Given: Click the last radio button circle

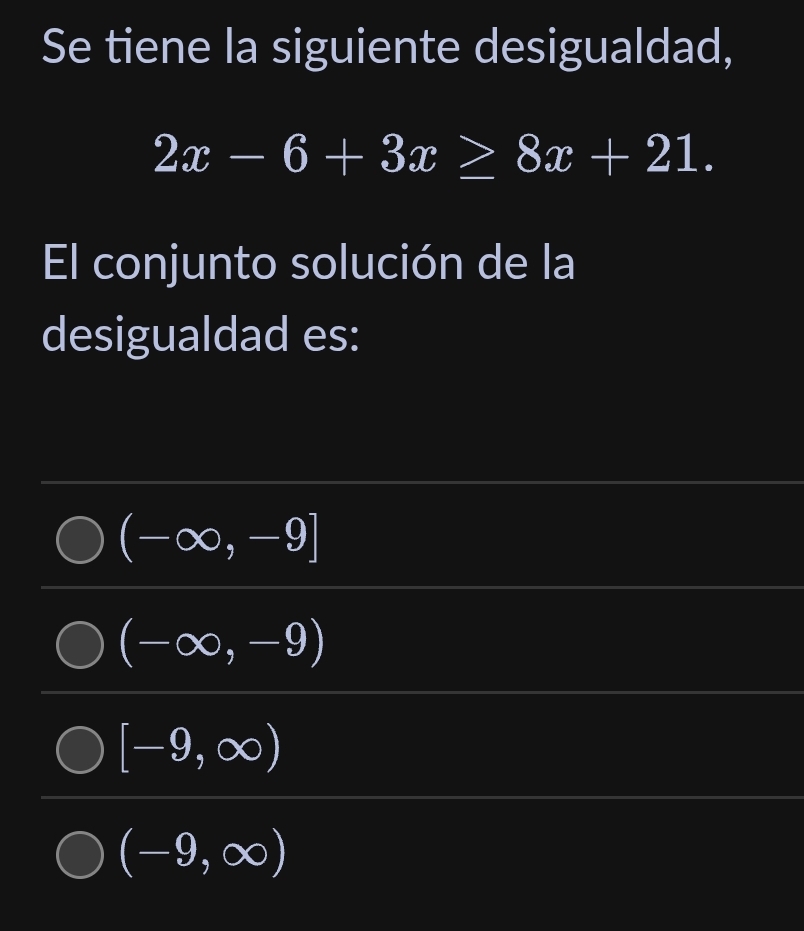Looking at the screenshot, I should point(76,853).
